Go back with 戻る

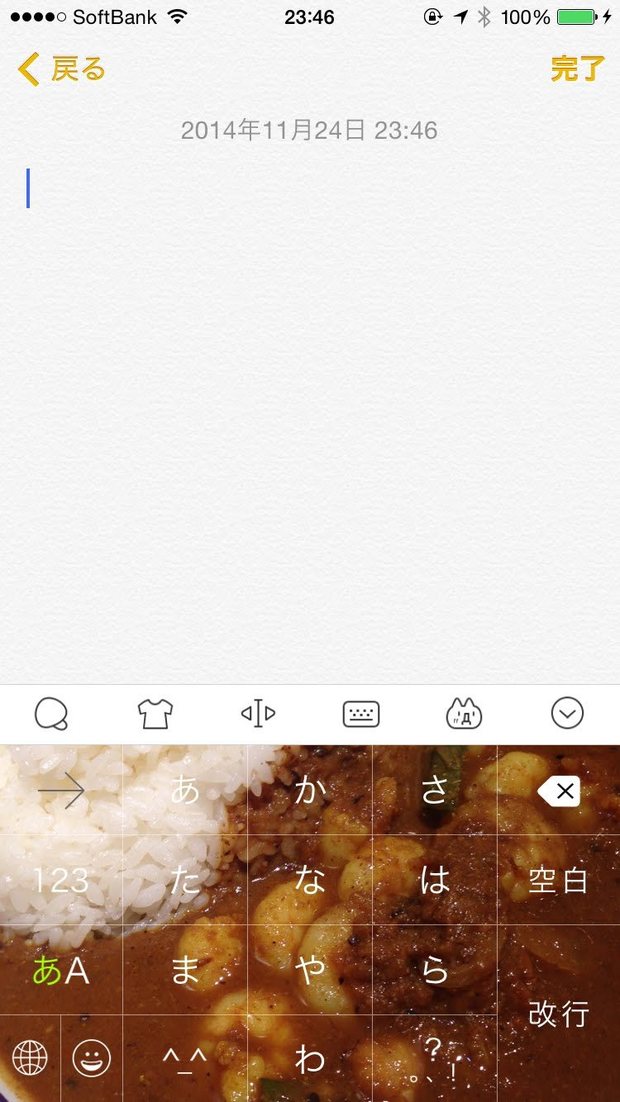(x=62, y=69)
